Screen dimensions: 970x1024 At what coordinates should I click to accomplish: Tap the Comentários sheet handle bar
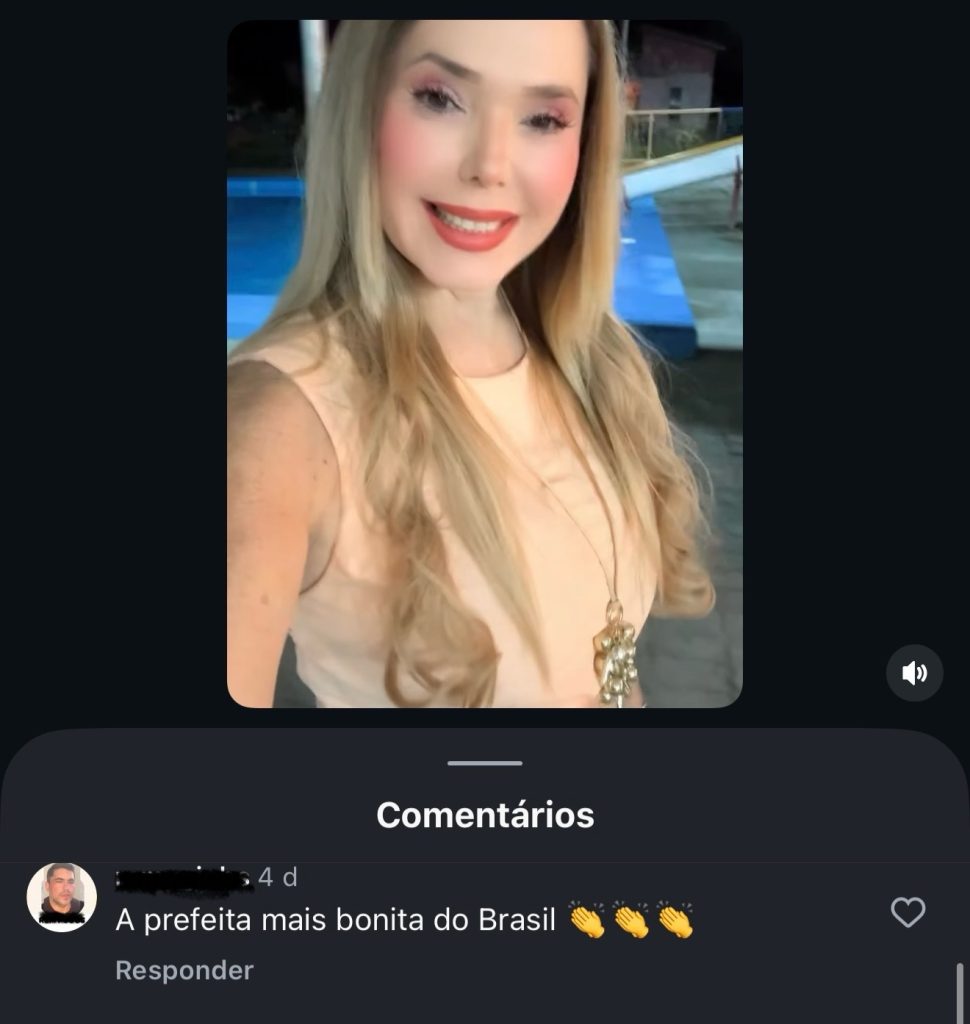click(484, 763)
